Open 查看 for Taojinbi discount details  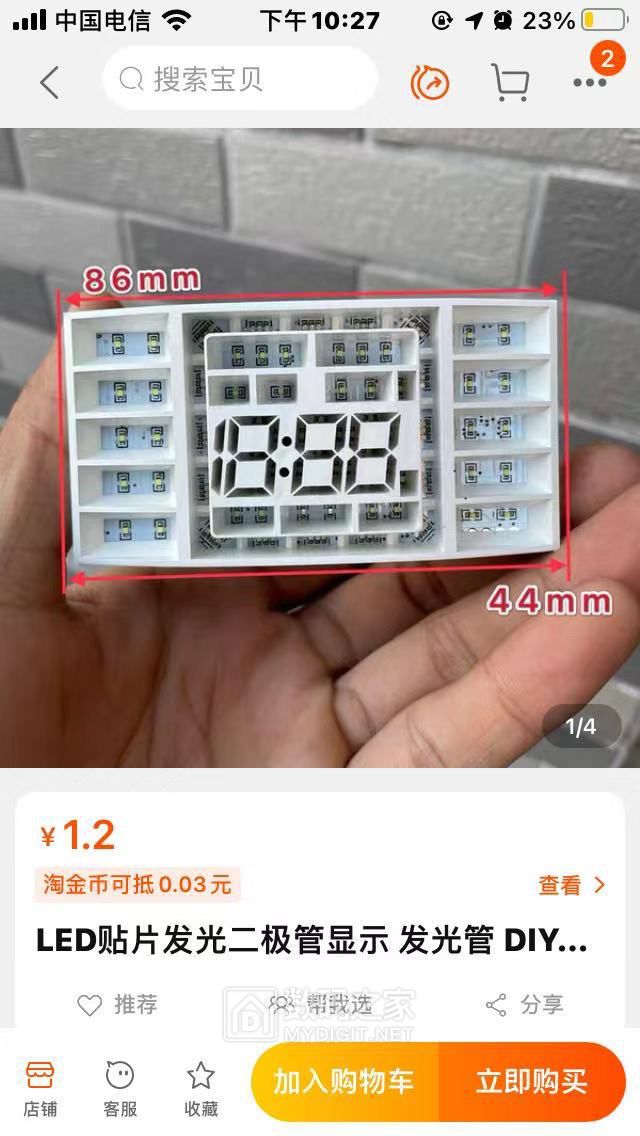pos(572,885)
